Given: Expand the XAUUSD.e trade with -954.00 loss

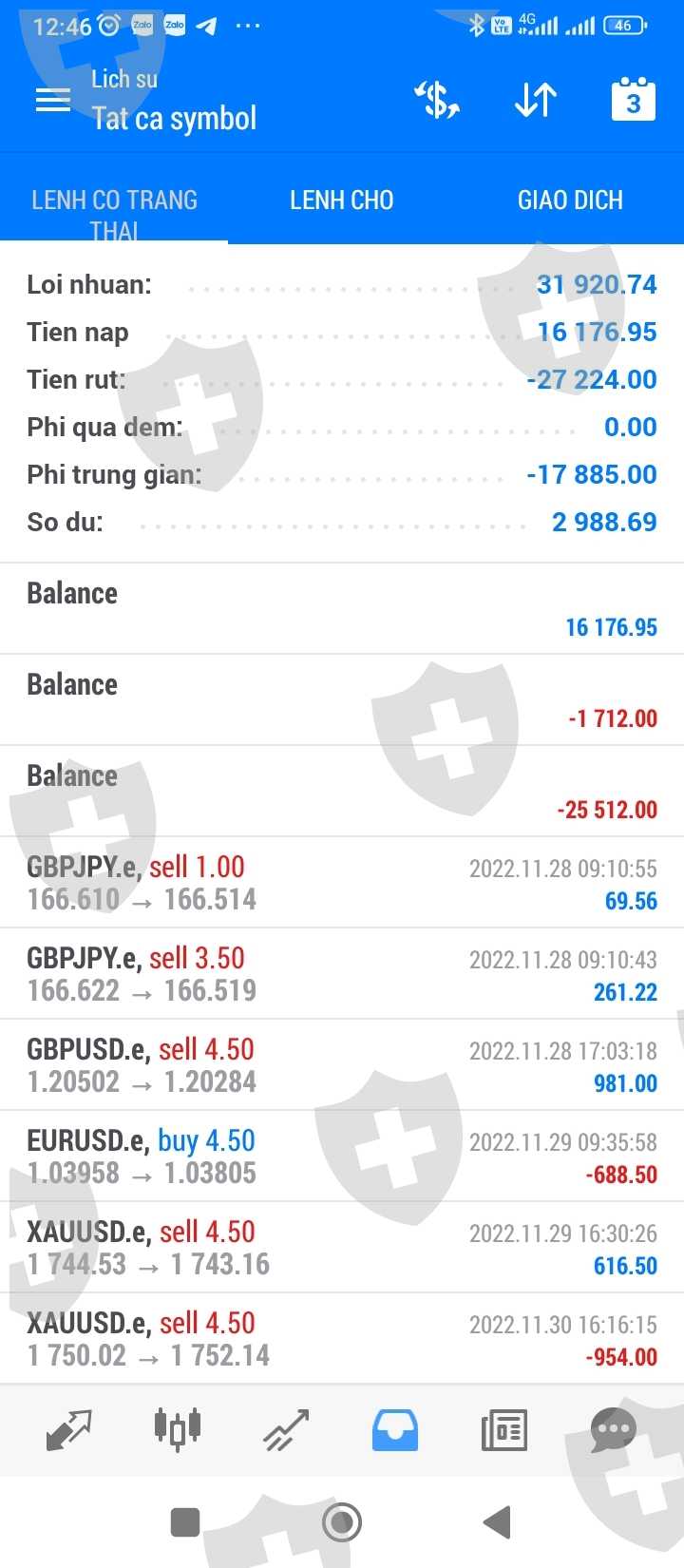Looking at the screenshot, I should click(x=342, y=1339).
